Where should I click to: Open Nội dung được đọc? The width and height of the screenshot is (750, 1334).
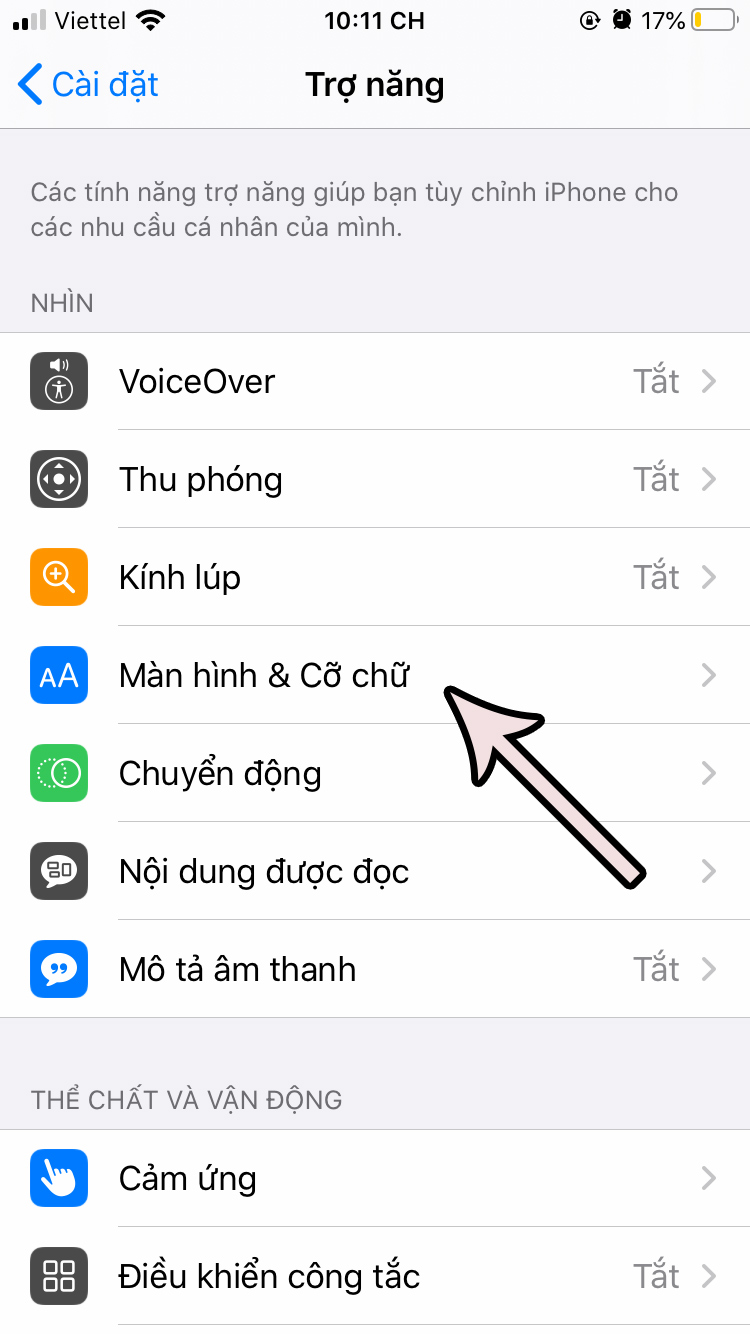click(x=375, y=871)
